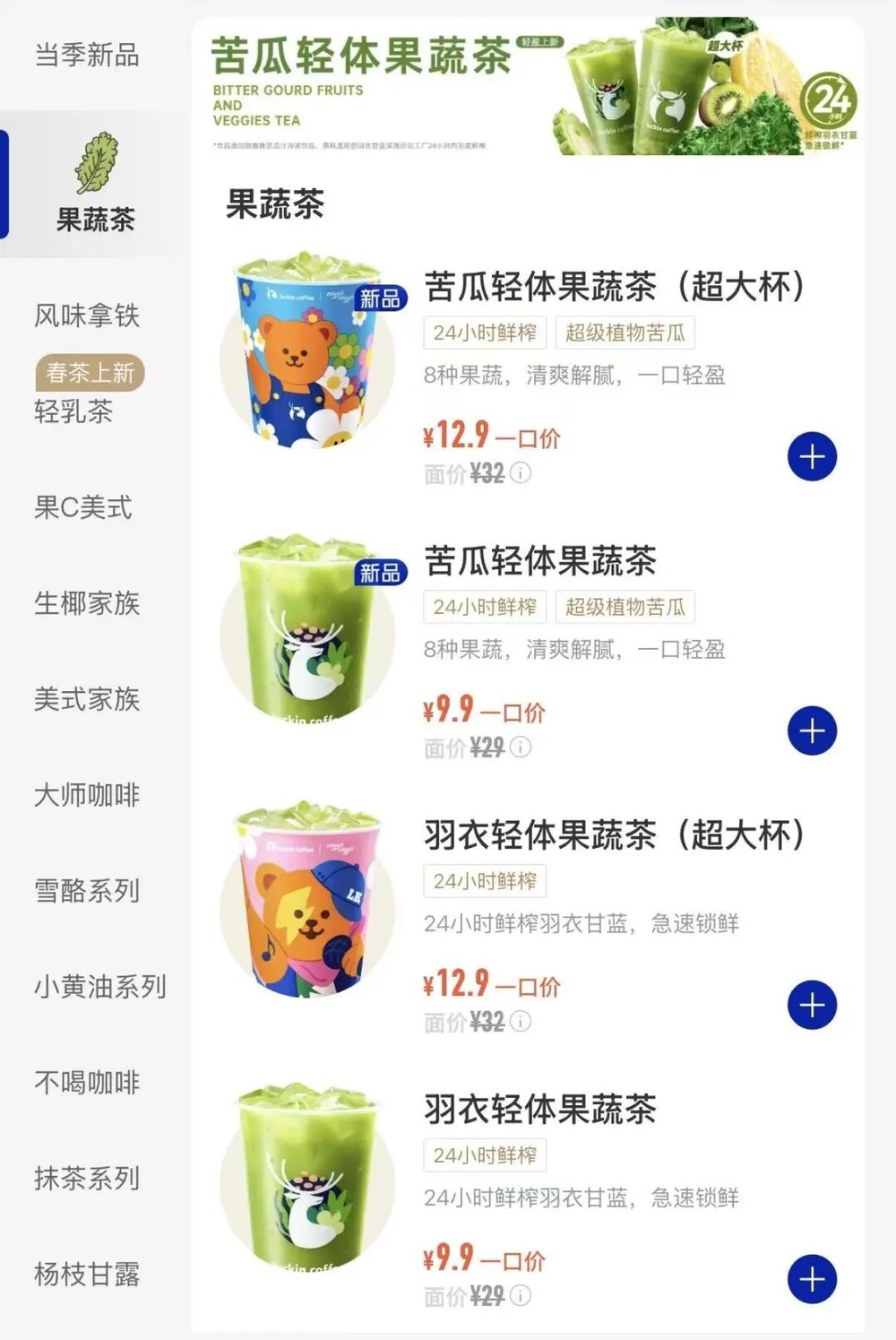Add 苦瓜轻体果蔬茶（超大杯） to cart
The image size is (896, 1340).
tap(812, 457)
